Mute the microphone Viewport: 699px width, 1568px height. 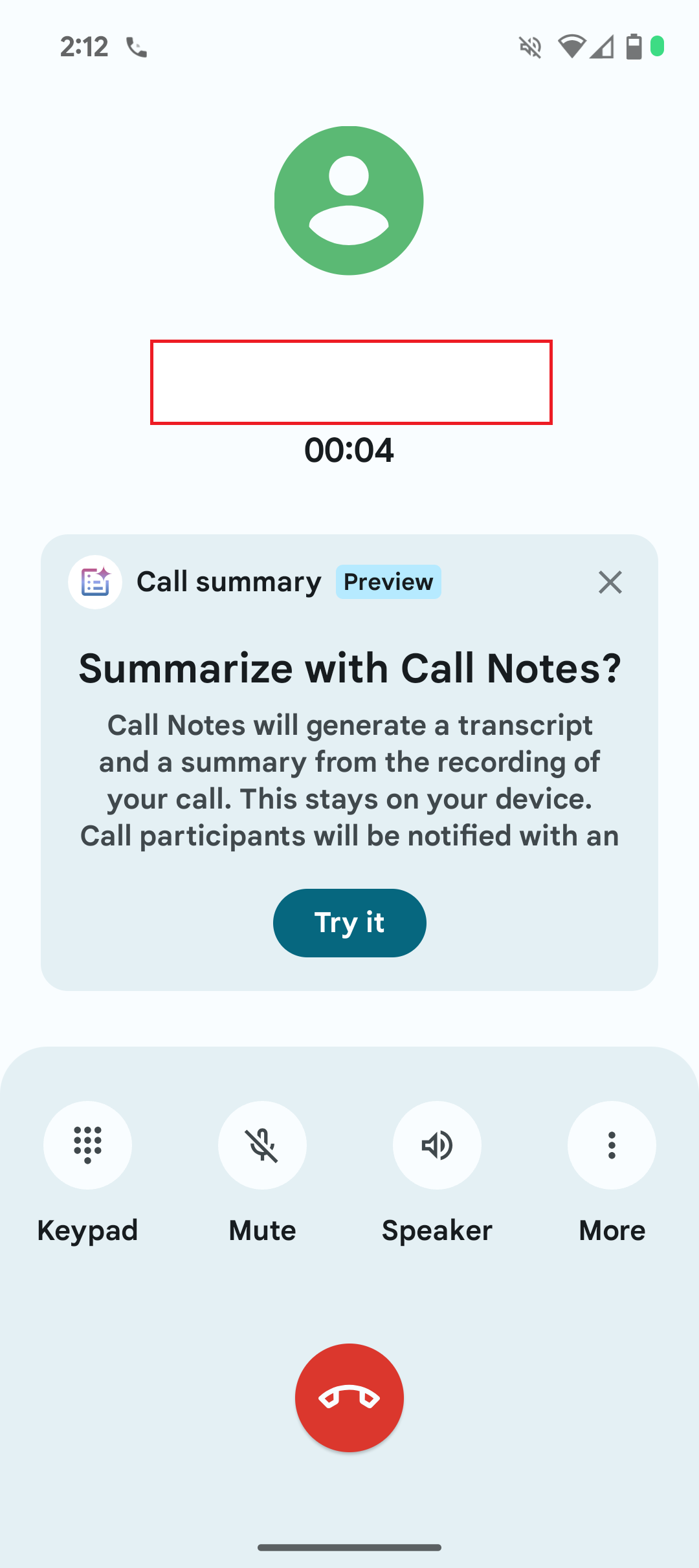pyautogui.click(x=262, y=1145)
